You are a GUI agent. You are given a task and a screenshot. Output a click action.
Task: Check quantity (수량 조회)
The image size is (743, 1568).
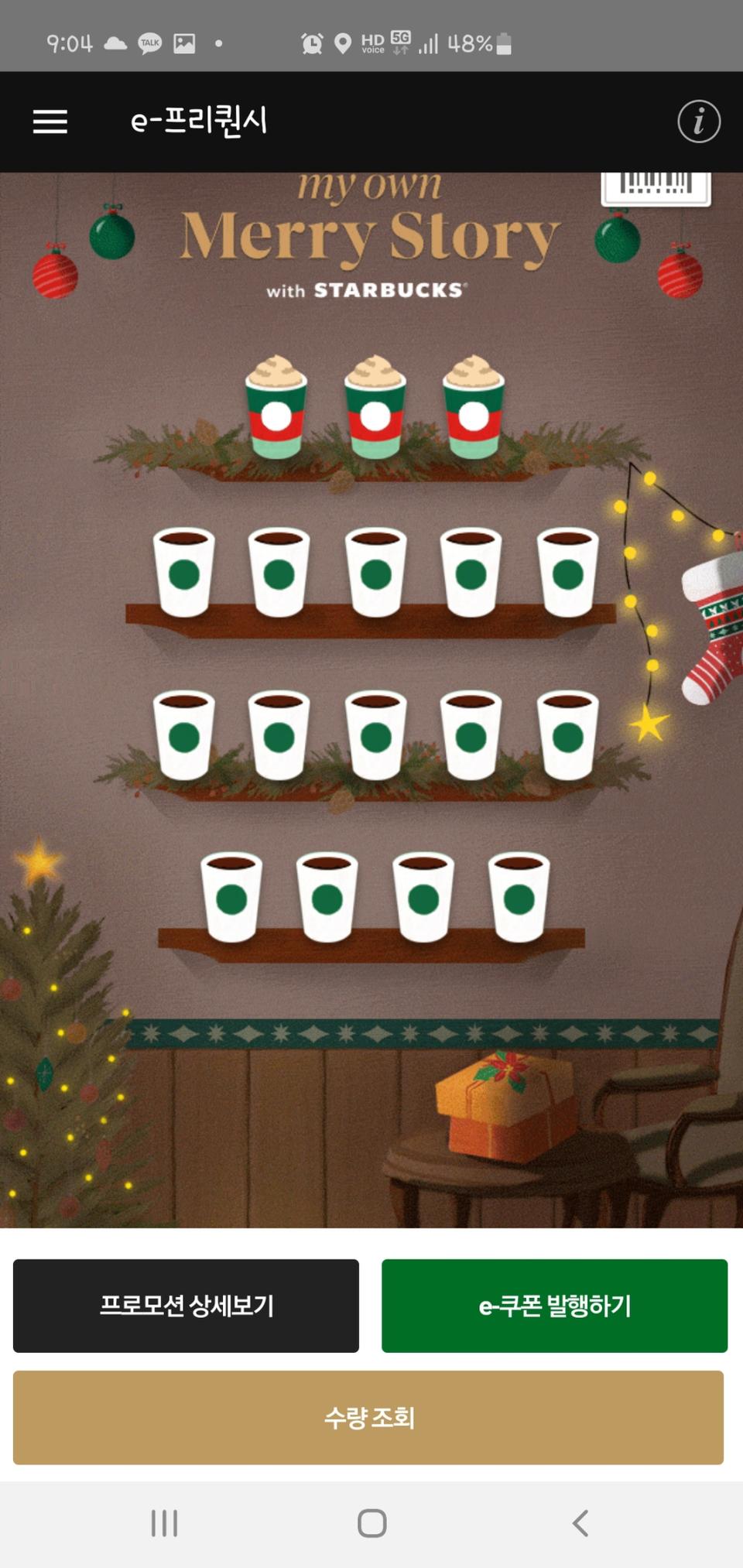368,1418
